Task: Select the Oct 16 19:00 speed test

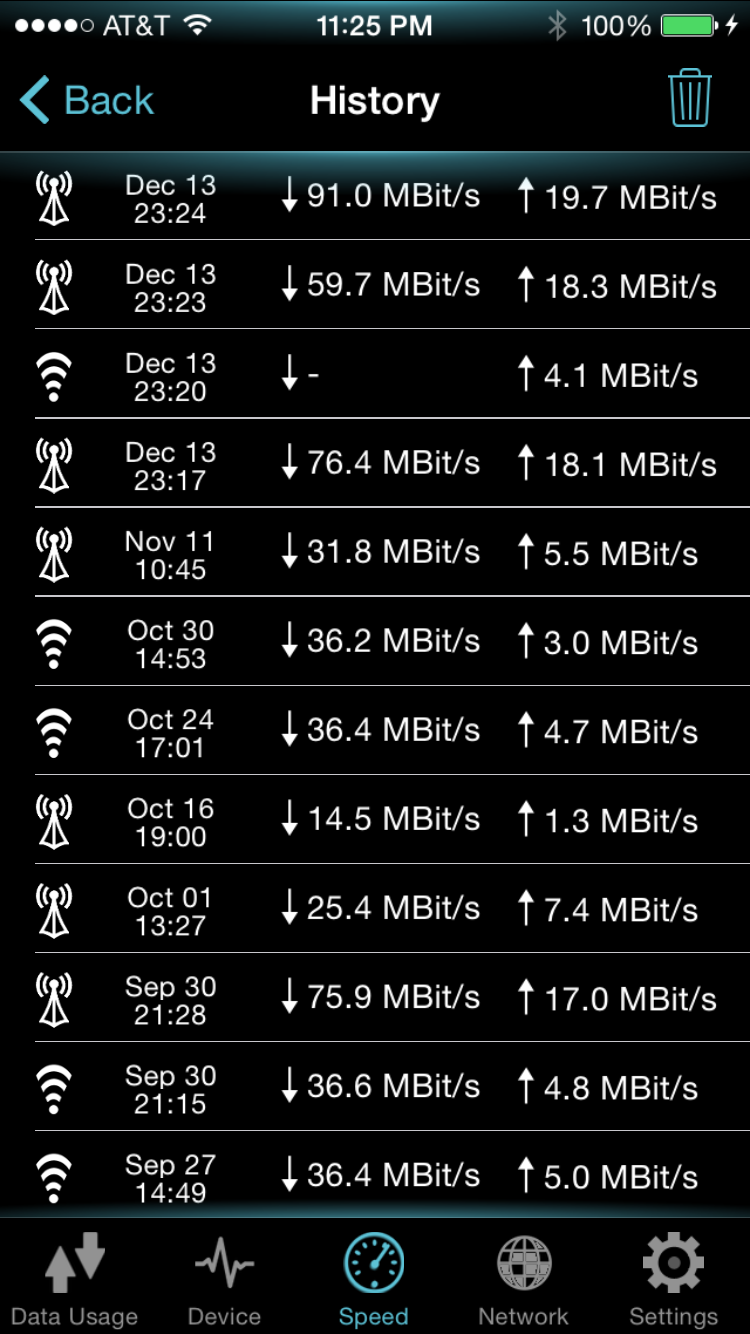Action: (375, 819)
